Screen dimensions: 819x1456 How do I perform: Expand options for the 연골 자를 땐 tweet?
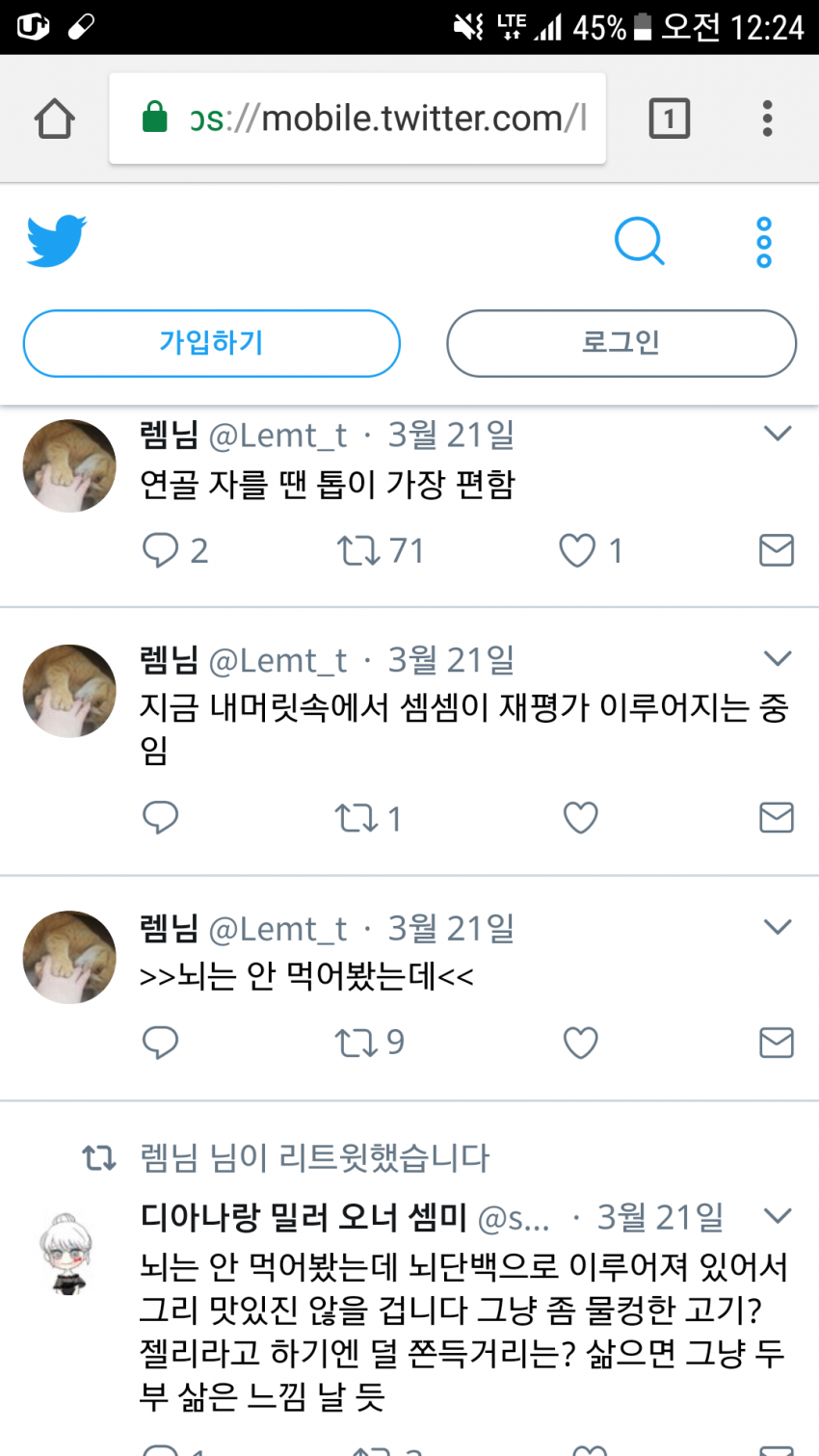[777, 434]
